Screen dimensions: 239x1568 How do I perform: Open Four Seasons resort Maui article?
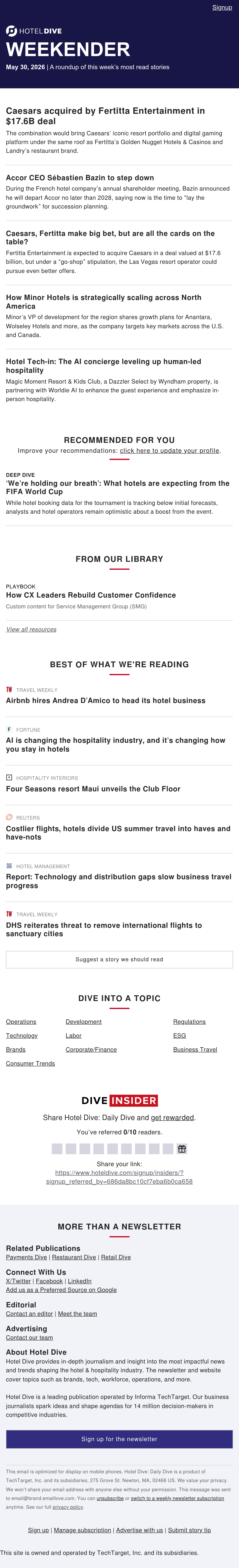point(93,789)
